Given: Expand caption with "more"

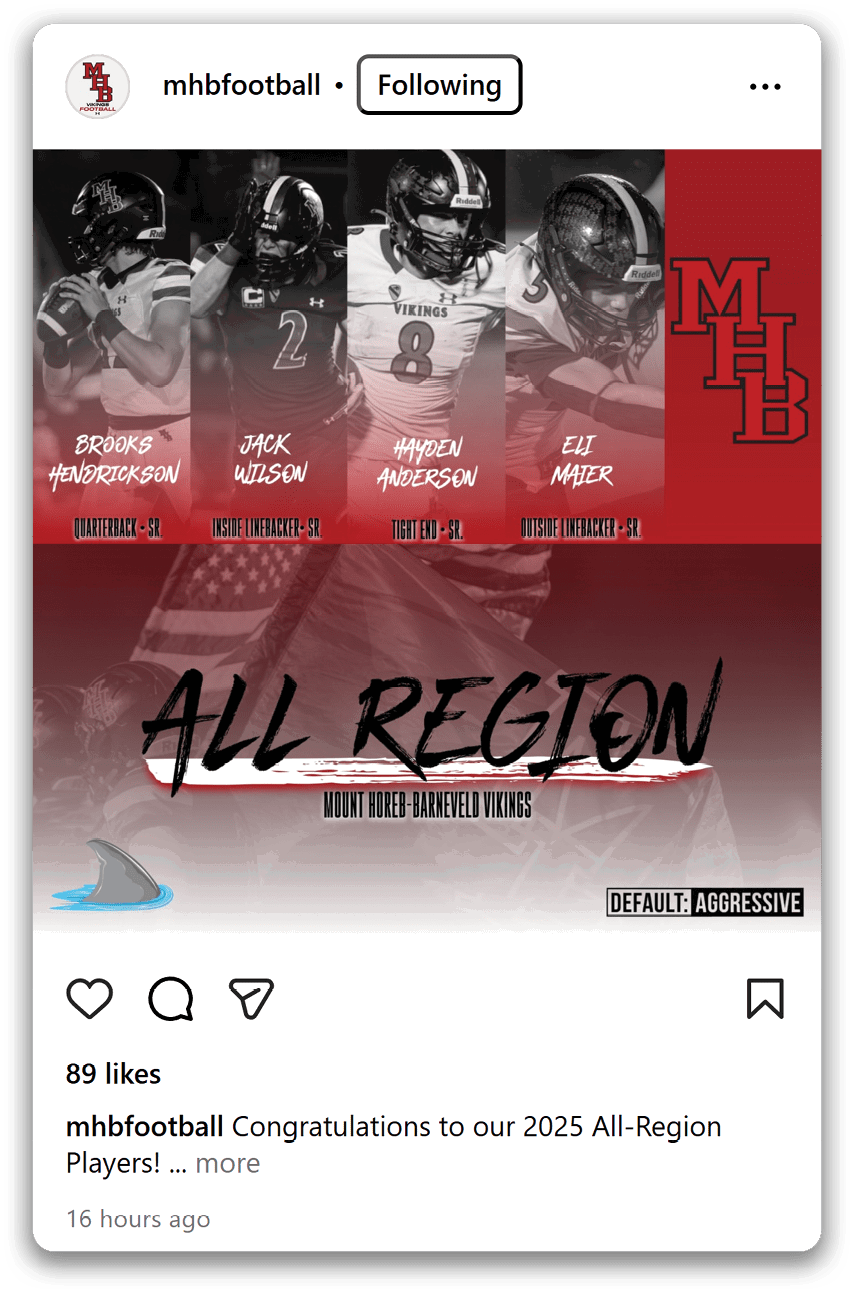Looking at the screenshot, I should (227, 1163).
